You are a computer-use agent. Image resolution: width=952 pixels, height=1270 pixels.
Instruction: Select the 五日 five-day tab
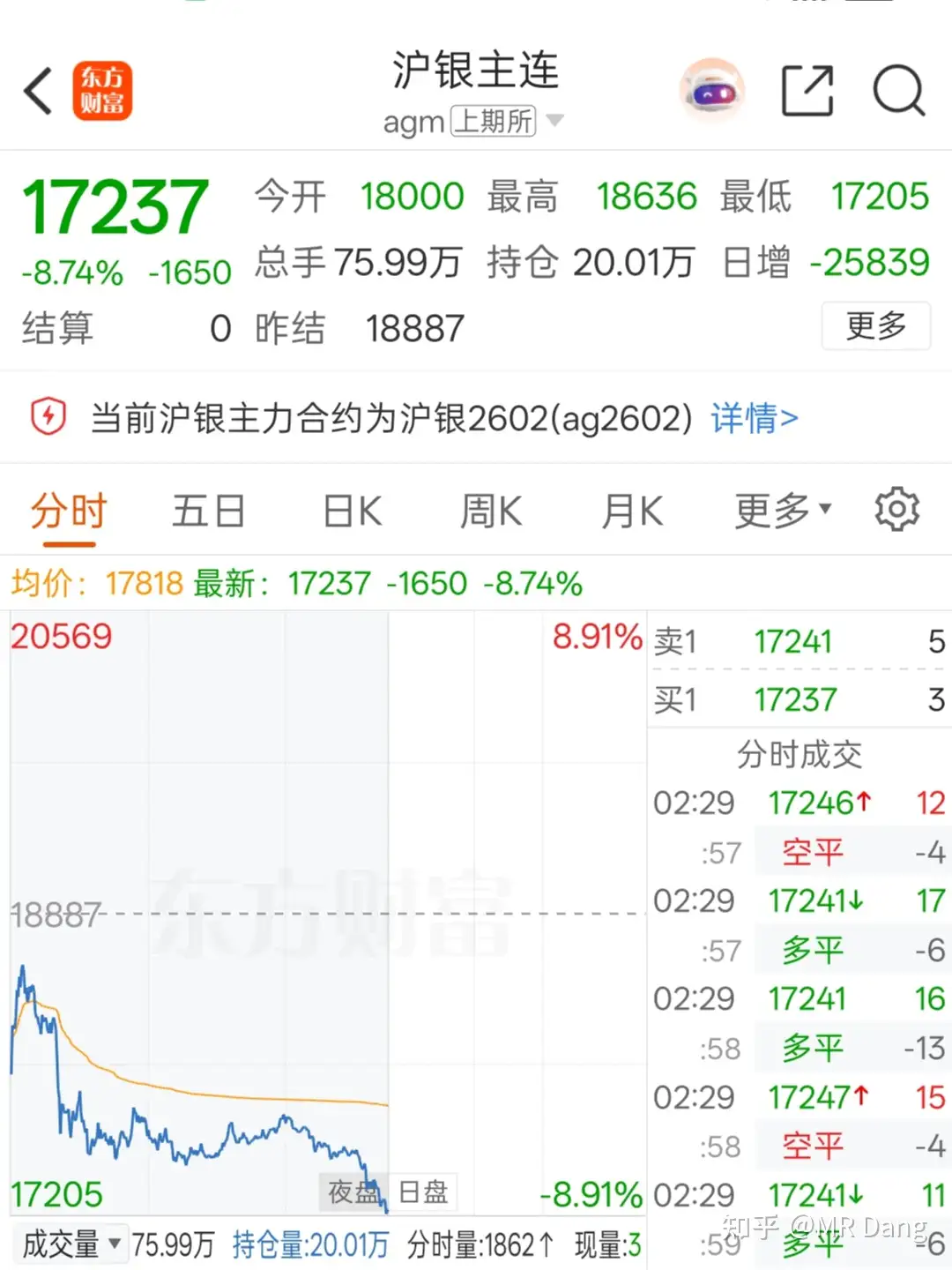[208, 510]
